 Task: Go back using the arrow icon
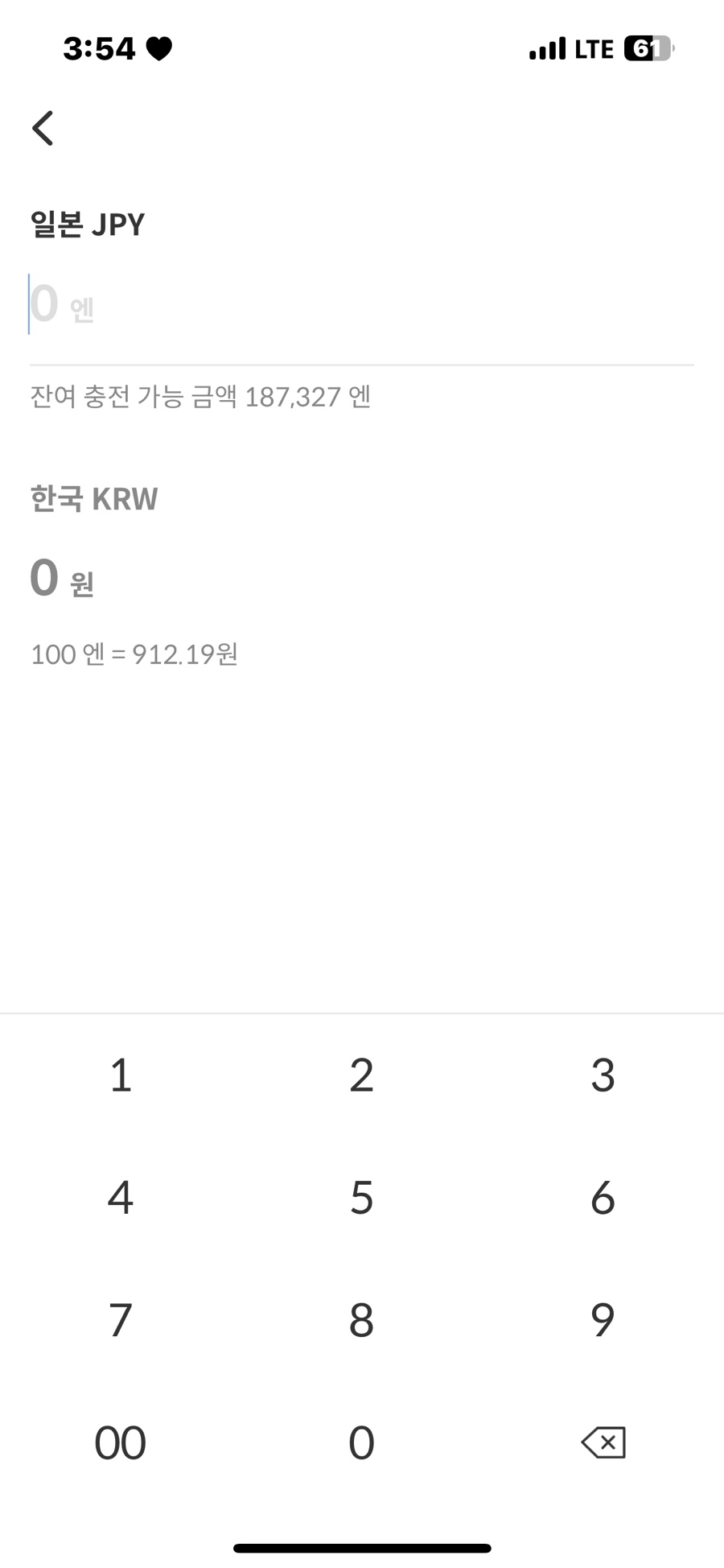(43, 128)
